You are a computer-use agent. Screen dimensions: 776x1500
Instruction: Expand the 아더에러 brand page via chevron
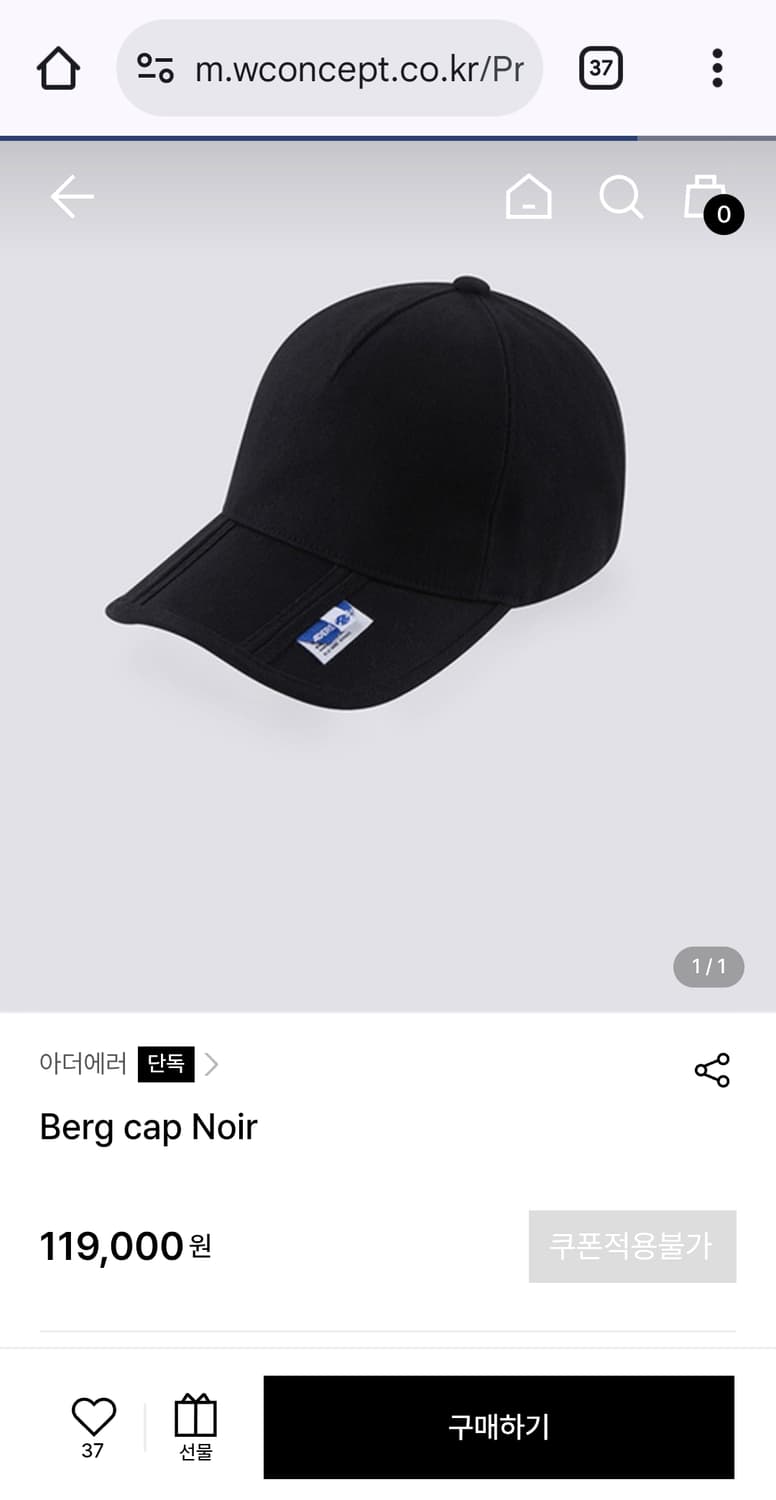click(211, 1065)
